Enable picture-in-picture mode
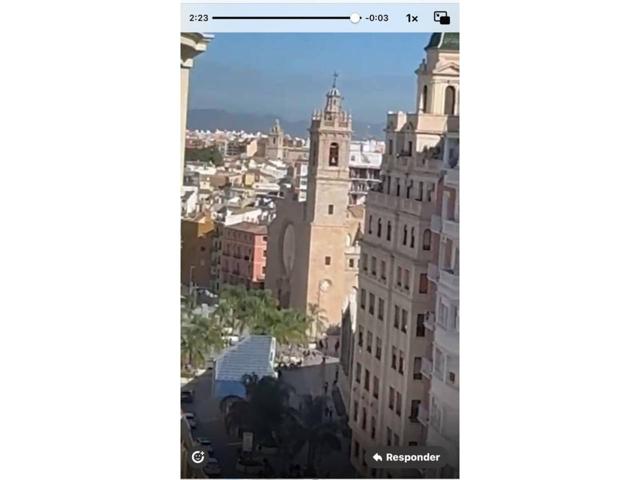The width and height of the screenshot is (640, 480). [441, 18]
